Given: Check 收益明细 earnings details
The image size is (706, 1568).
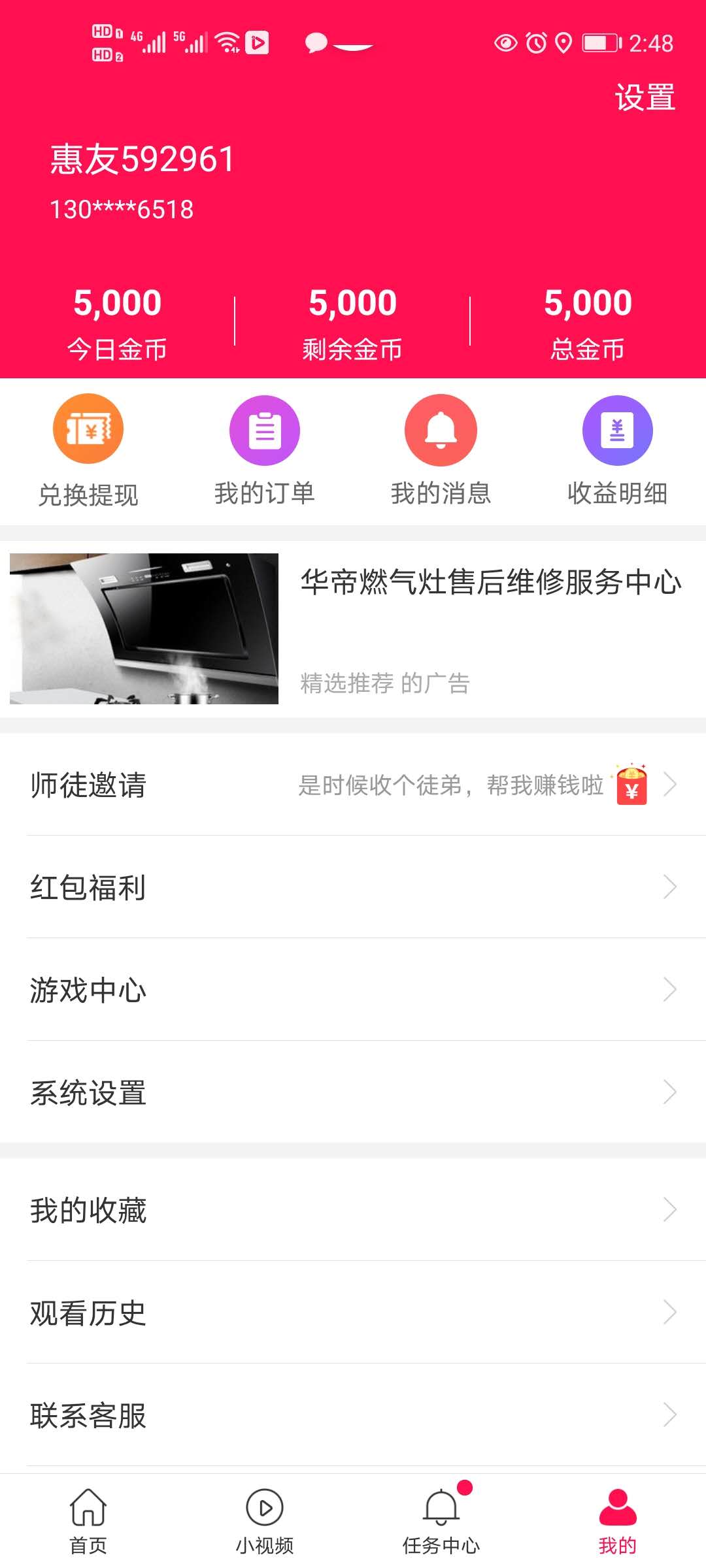Looking at the screenshot, I should pyautogui.click(x=618, y=451).
